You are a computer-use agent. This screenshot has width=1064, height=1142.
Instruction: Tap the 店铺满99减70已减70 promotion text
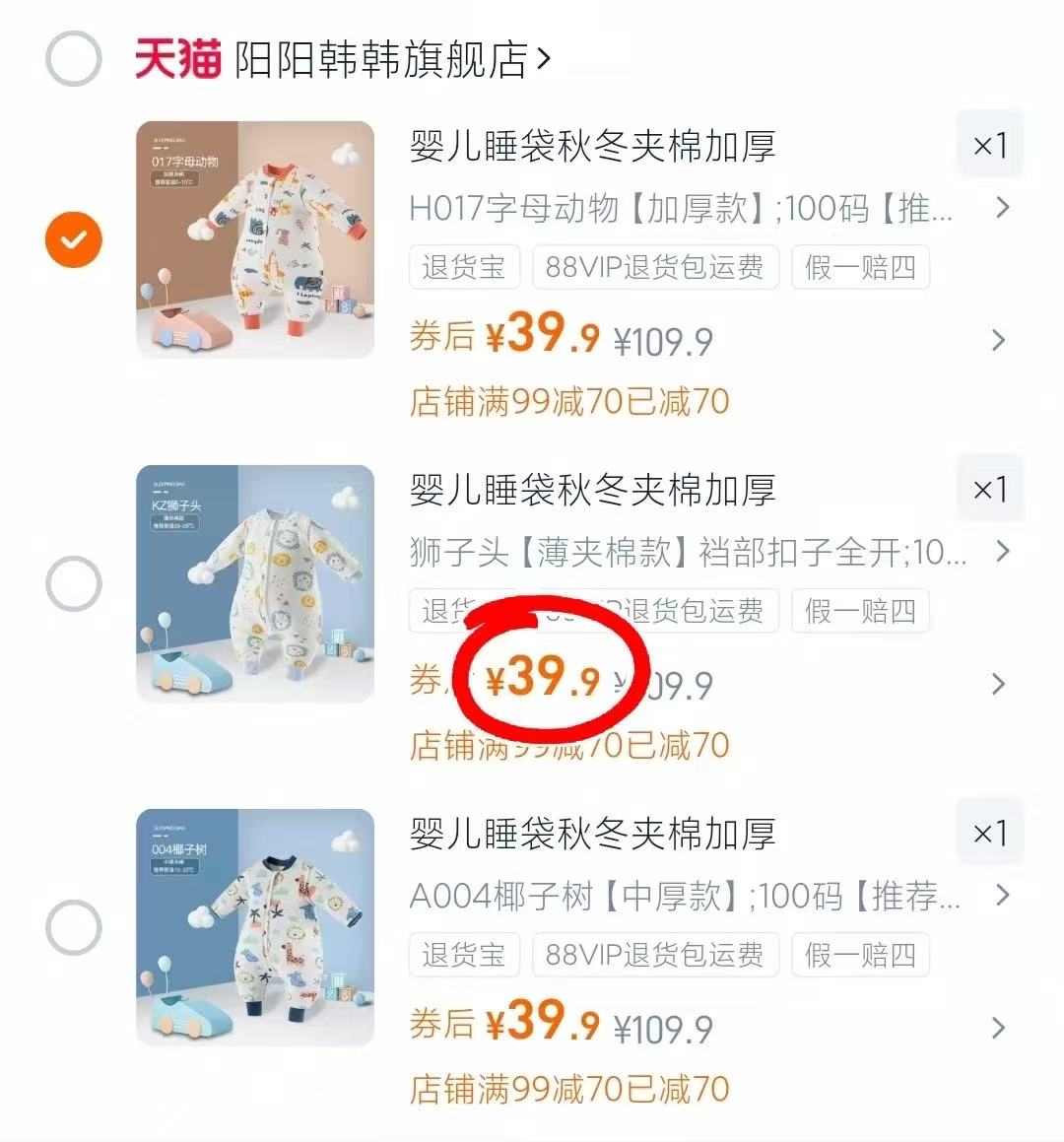[x=569, y=401]
